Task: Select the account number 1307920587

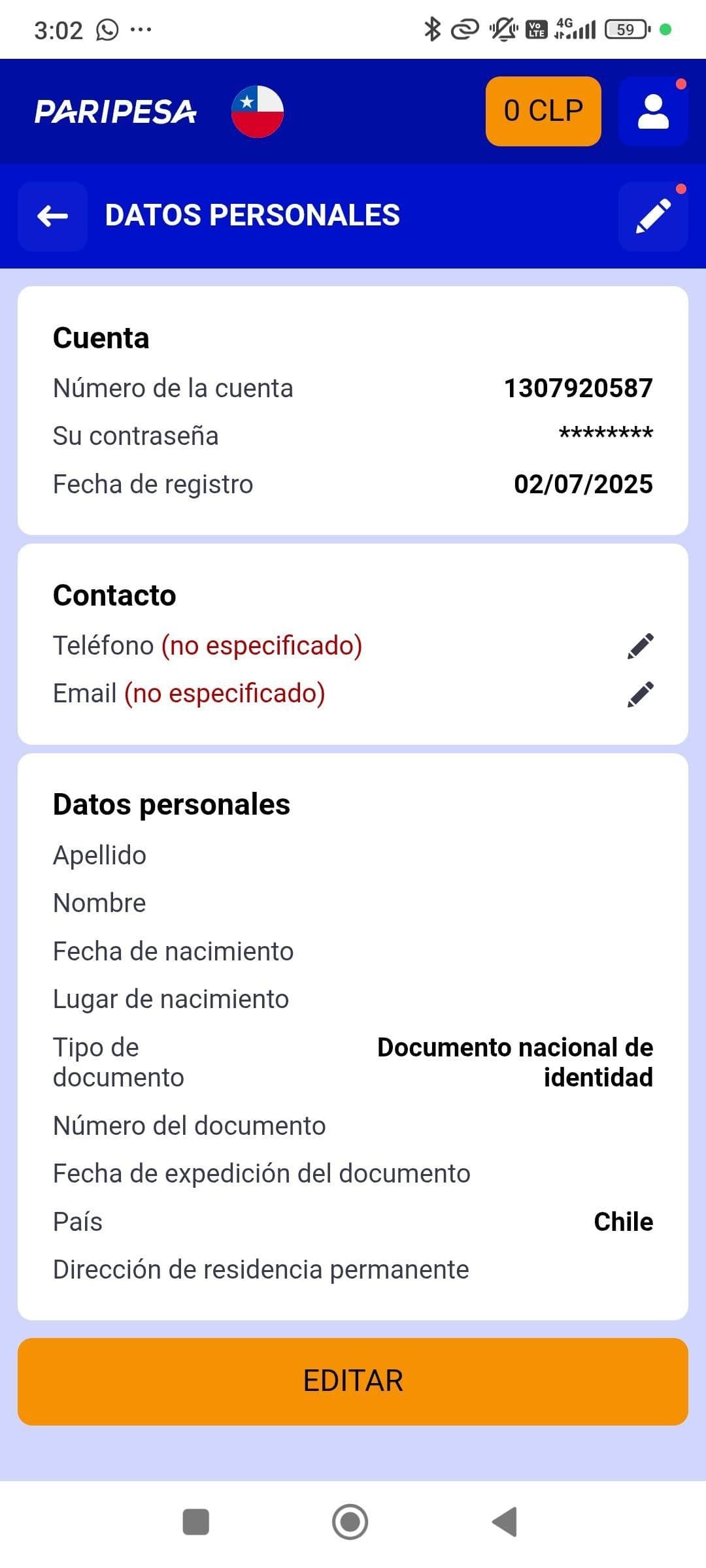Action: click(x=578, y=387)
